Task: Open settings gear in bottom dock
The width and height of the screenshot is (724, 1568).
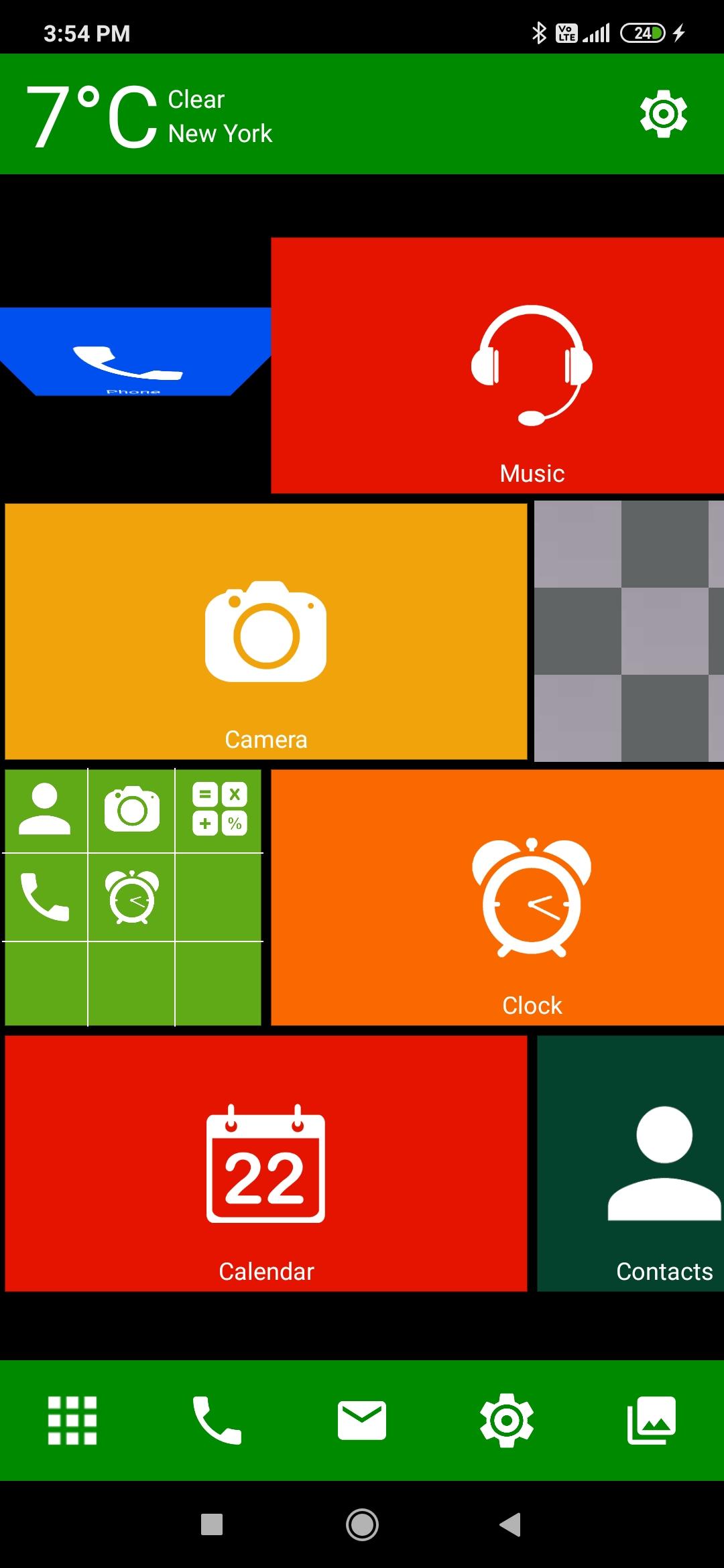Action: tap(507, 1421)
